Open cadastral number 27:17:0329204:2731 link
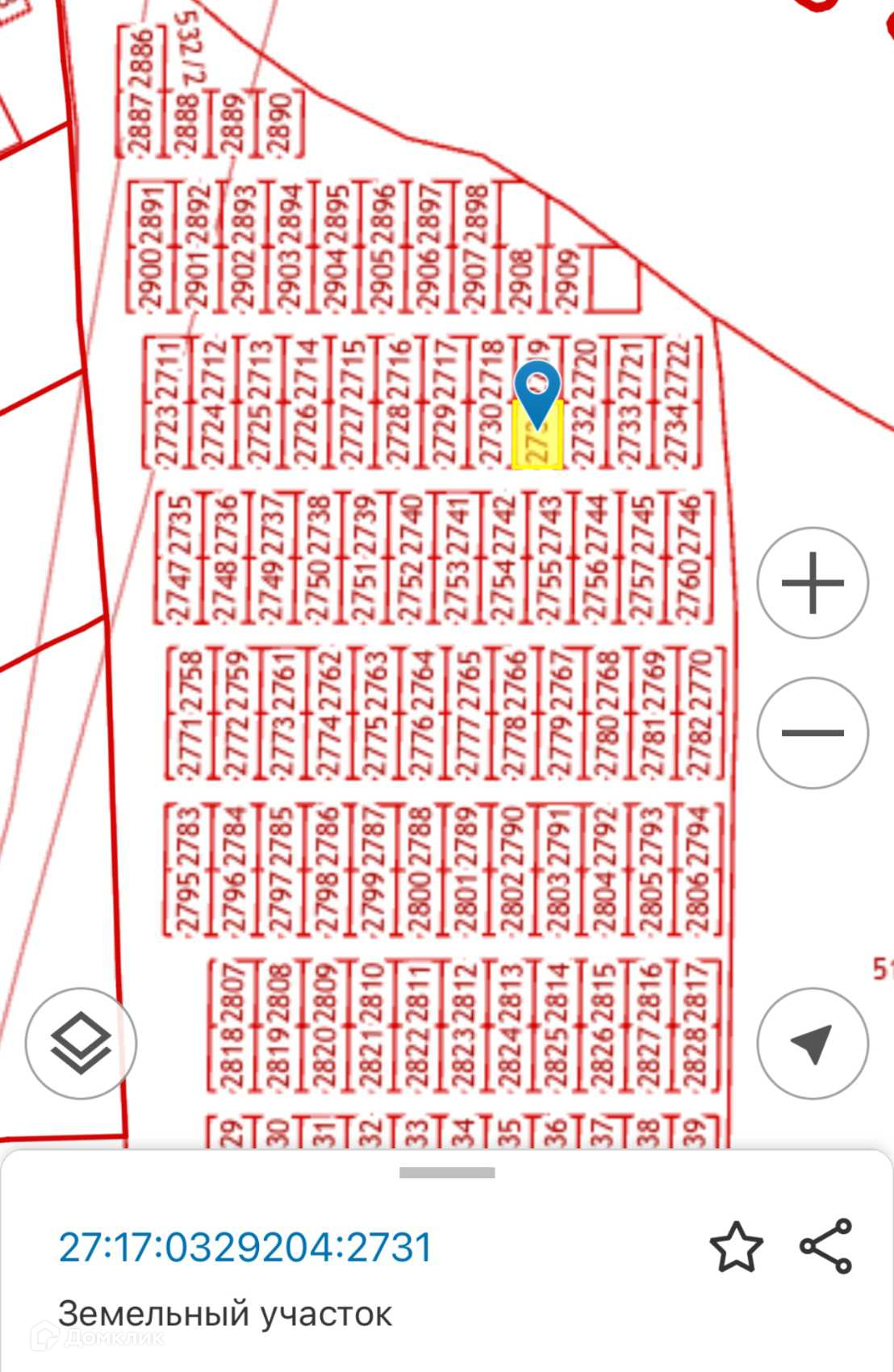This screenshot has width=894, height=1372. (246, 1247)
